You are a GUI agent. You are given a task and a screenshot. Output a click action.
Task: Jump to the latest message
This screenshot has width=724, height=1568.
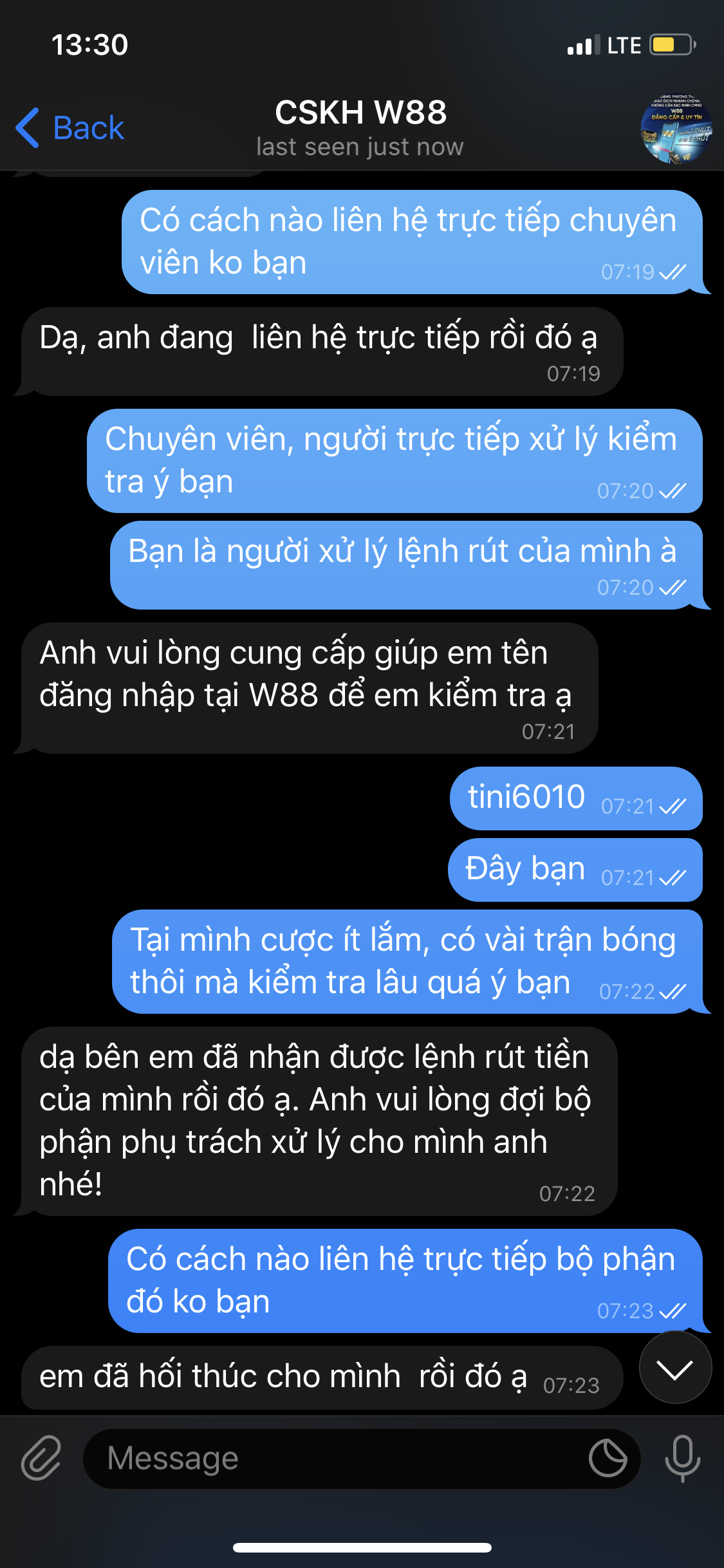pyautogui.click(x=675, y=1368)
